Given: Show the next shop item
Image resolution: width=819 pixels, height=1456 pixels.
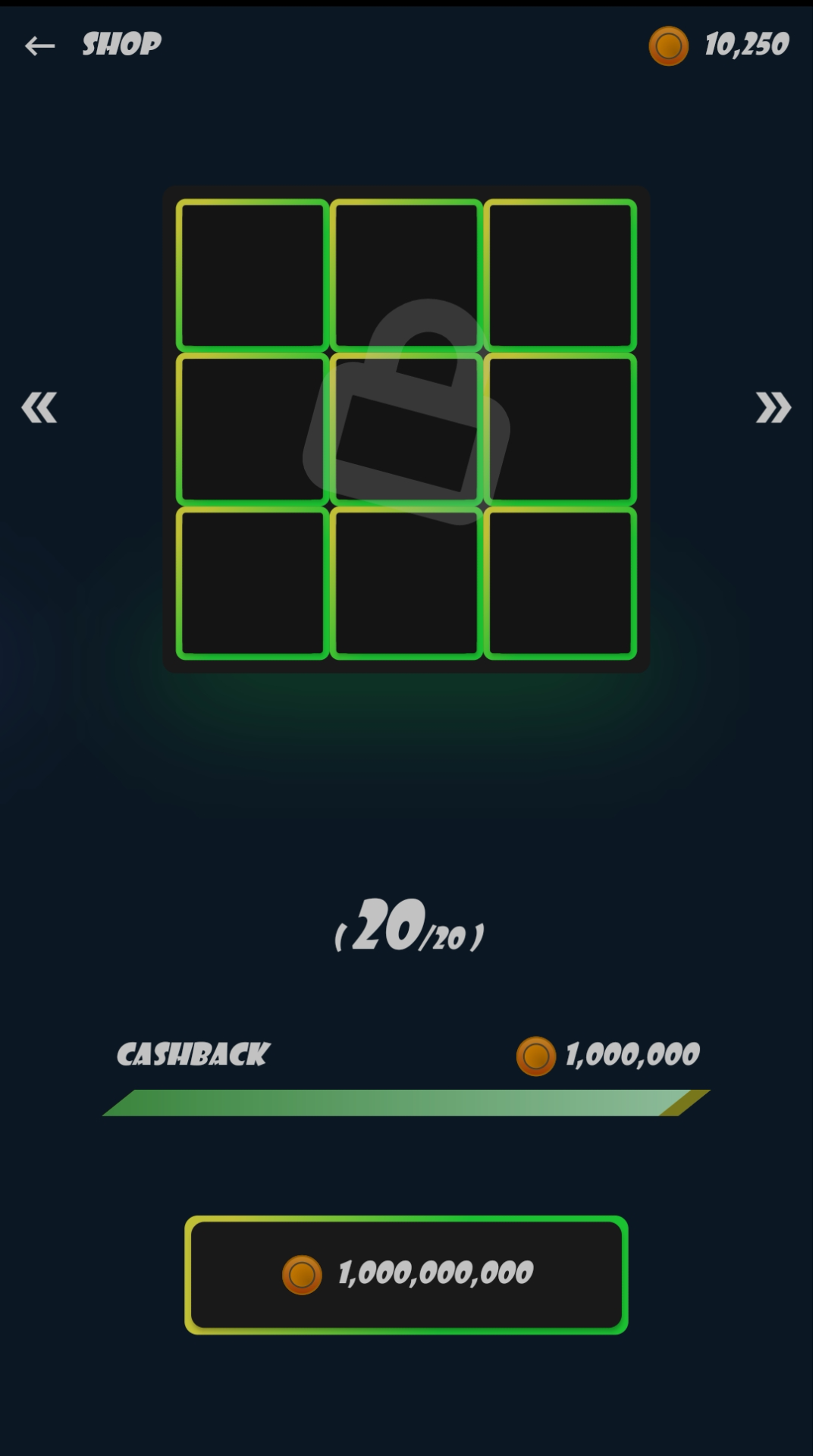Looking at the screenshot, I should coord(773,407).
